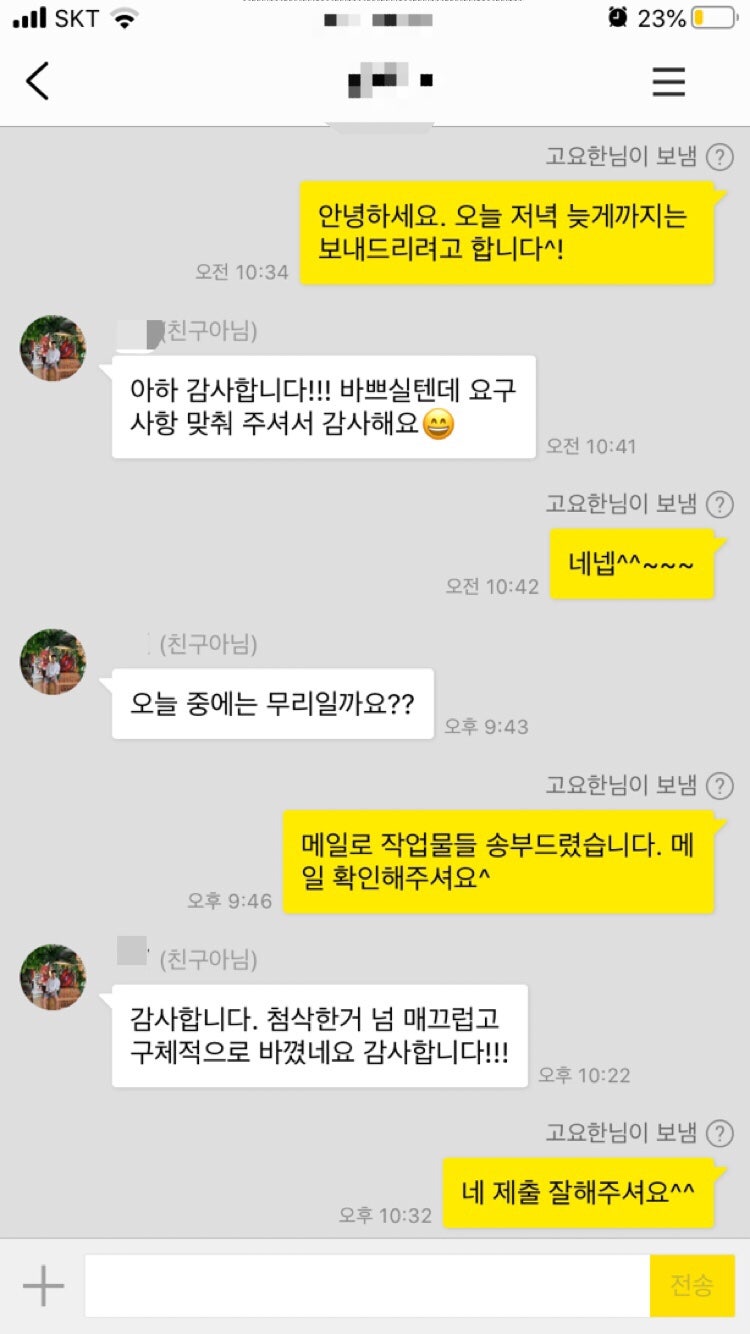Tap the help icon above the 메일로 작업물들 message

pos(719,785)
